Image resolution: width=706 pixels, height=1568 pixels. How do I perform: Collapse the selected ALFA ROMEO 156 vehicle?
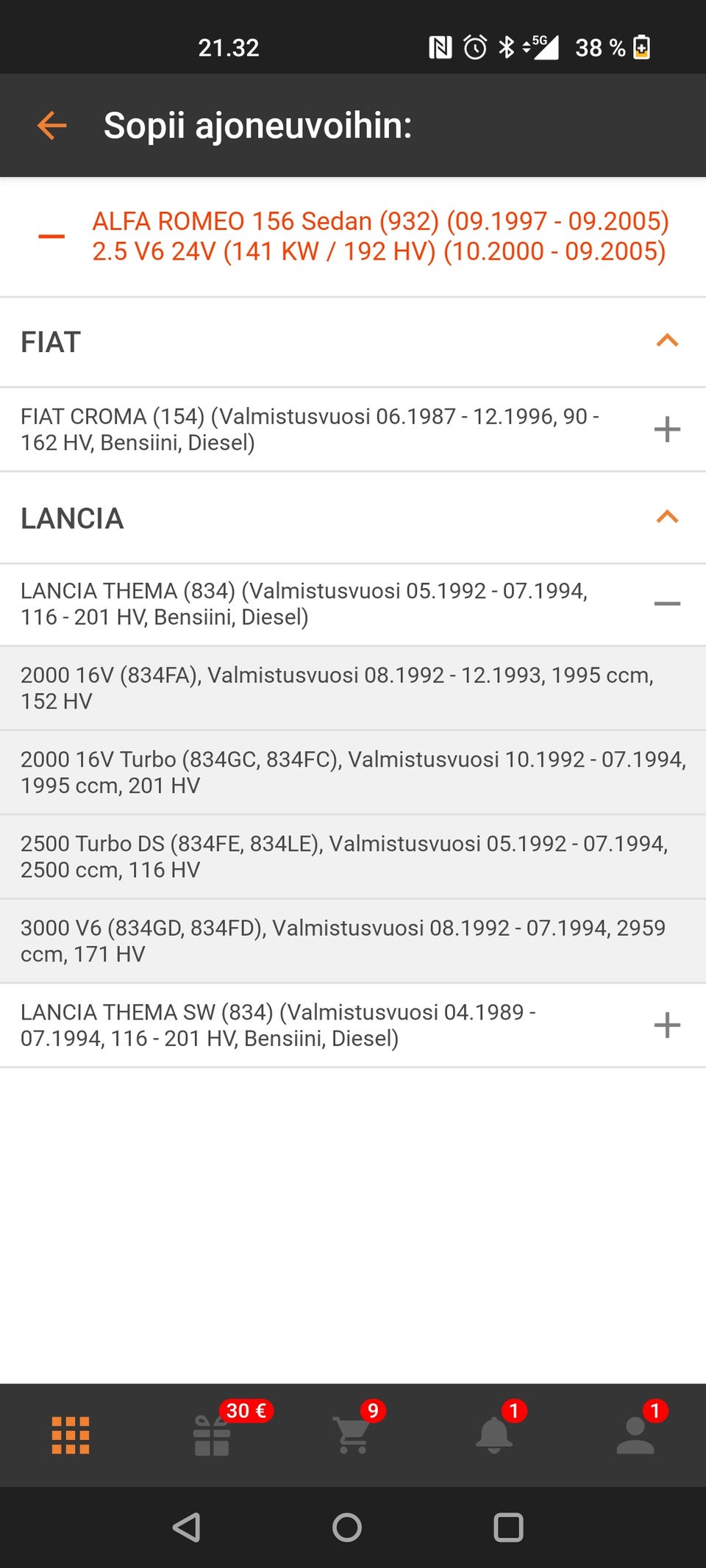(x=51, y=236)
